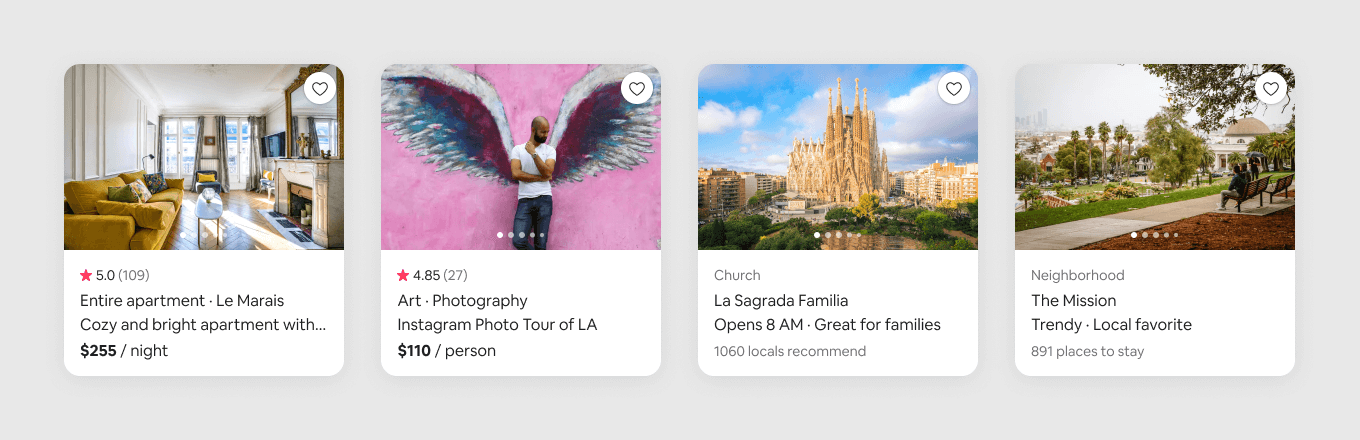Explore The Mission neighborhood card
The height and width of the screenshot is (440, 1360).
[x=1073, y=300]
